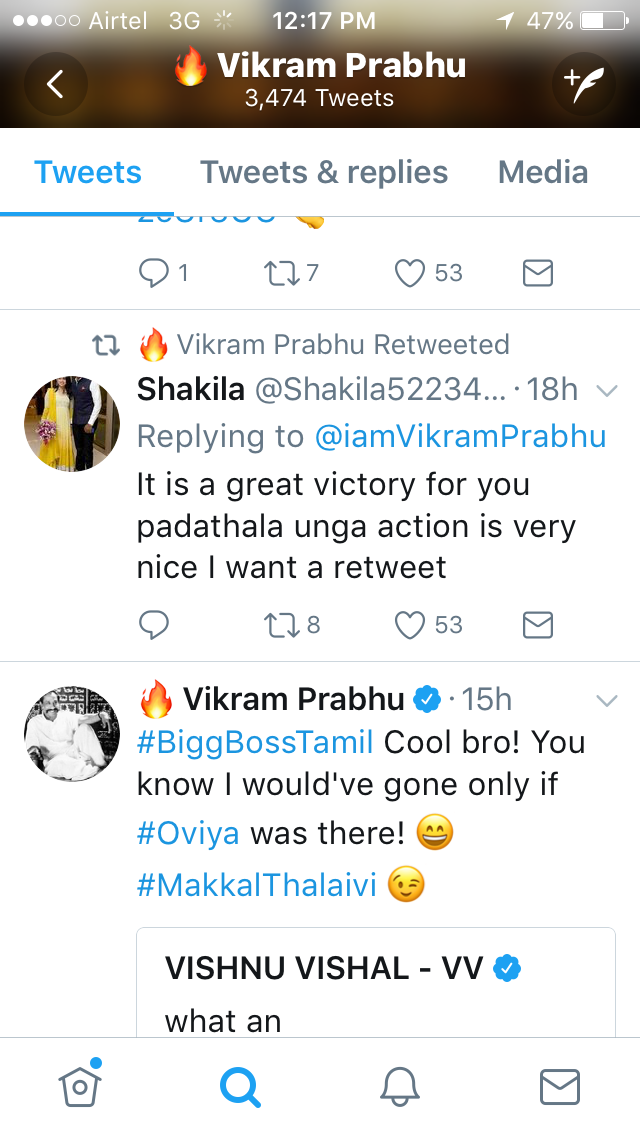The image size is (640, 1136).
Task: Switch to the Tweets & replies tab
Action: [x=324, y=172]
